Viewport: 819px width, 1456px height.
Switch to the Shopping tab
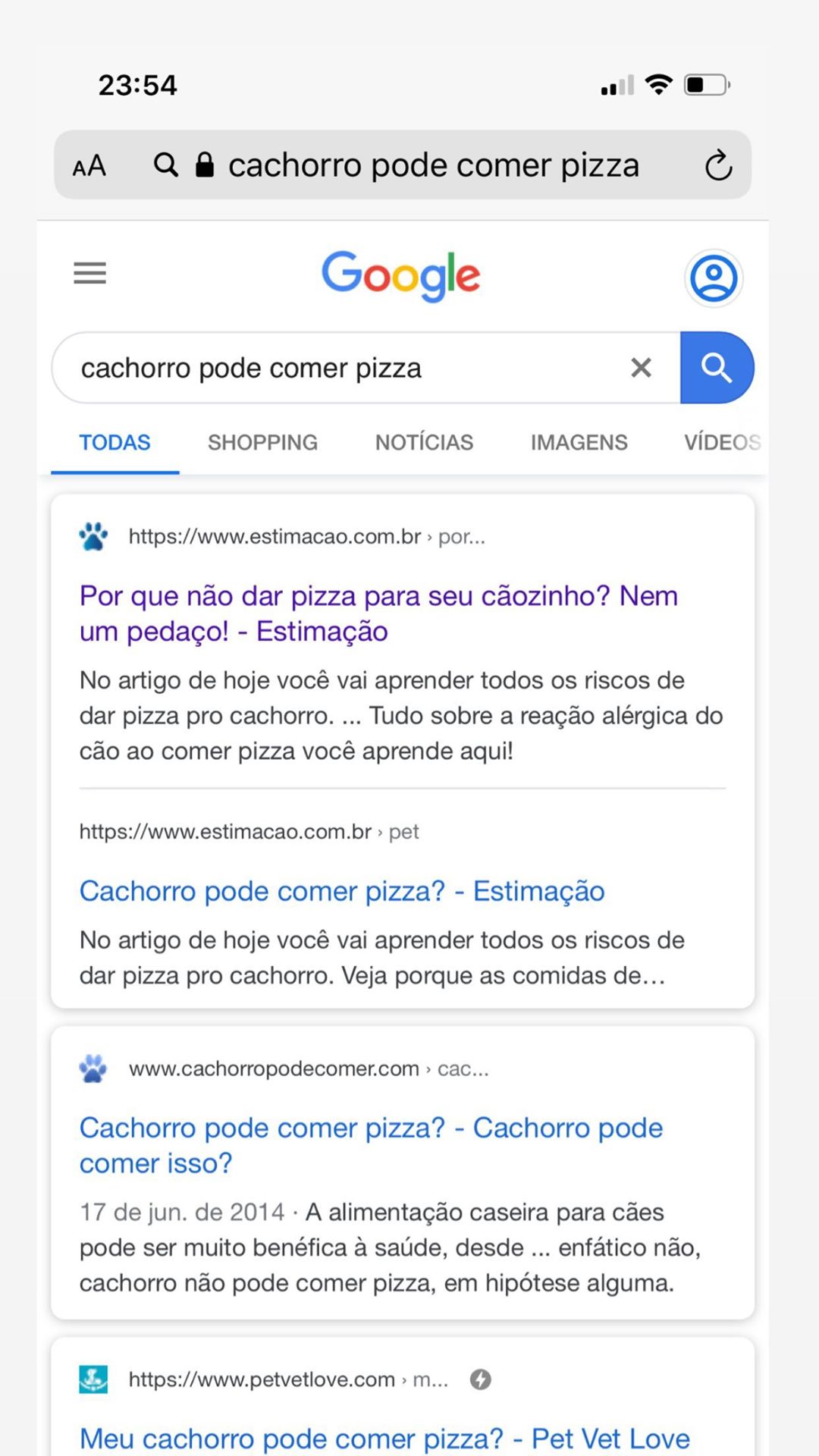262,442
